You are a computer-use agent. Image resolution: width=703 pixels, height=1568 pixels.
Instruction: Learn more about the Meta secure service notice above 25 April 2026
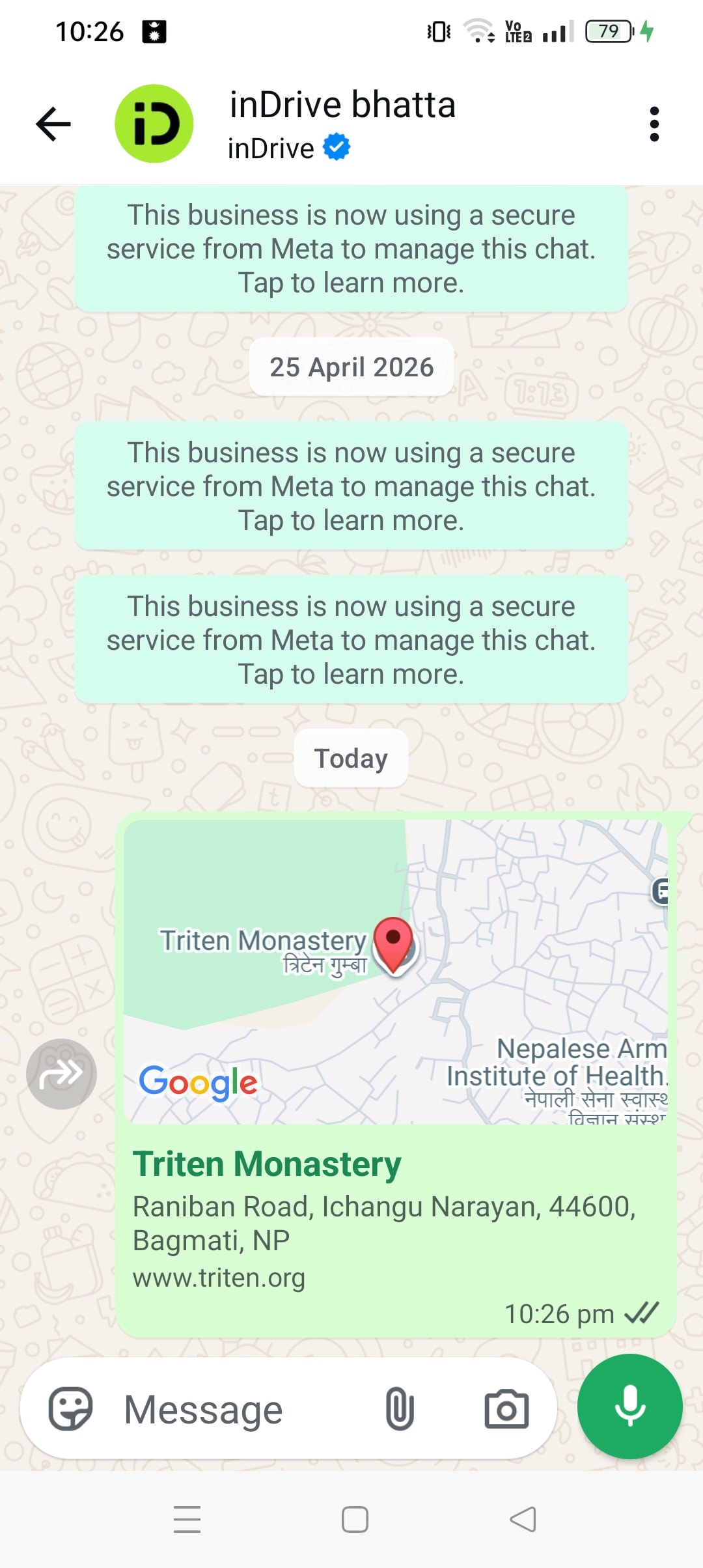351,249
